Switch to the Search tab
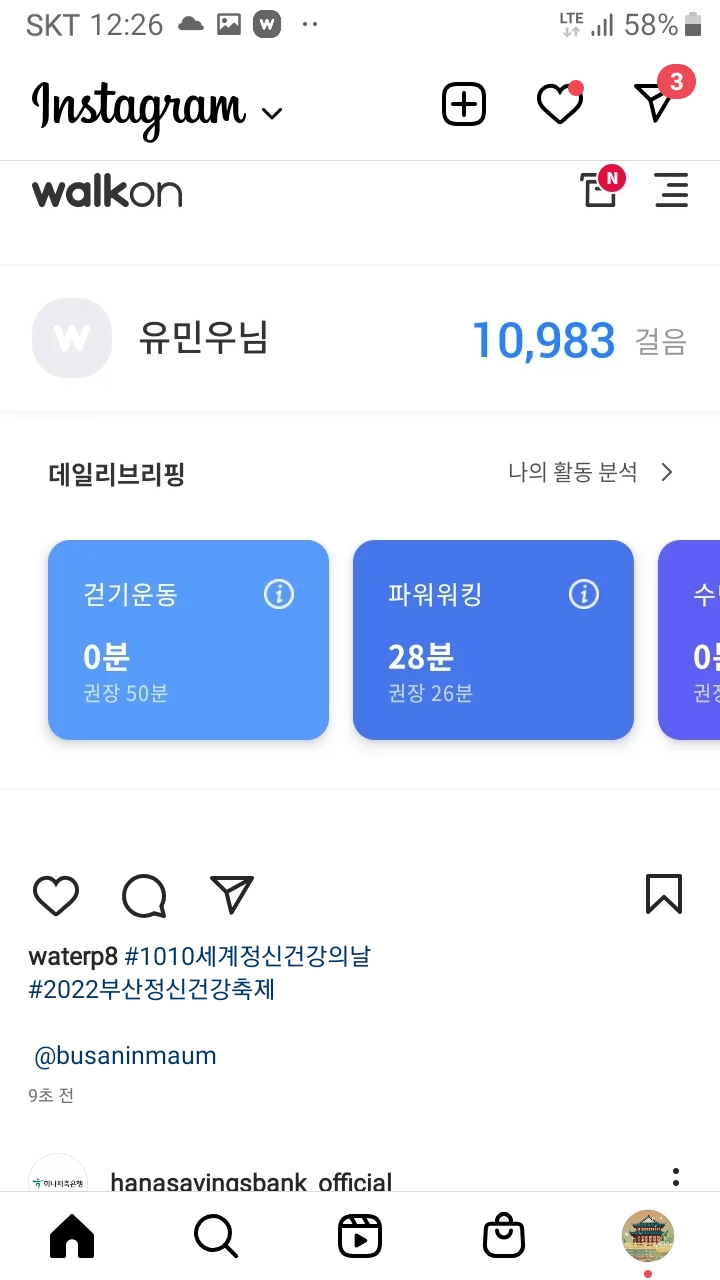This screenshot has width=720, height=1280. pyautogui.click(x=216, y=1237)
